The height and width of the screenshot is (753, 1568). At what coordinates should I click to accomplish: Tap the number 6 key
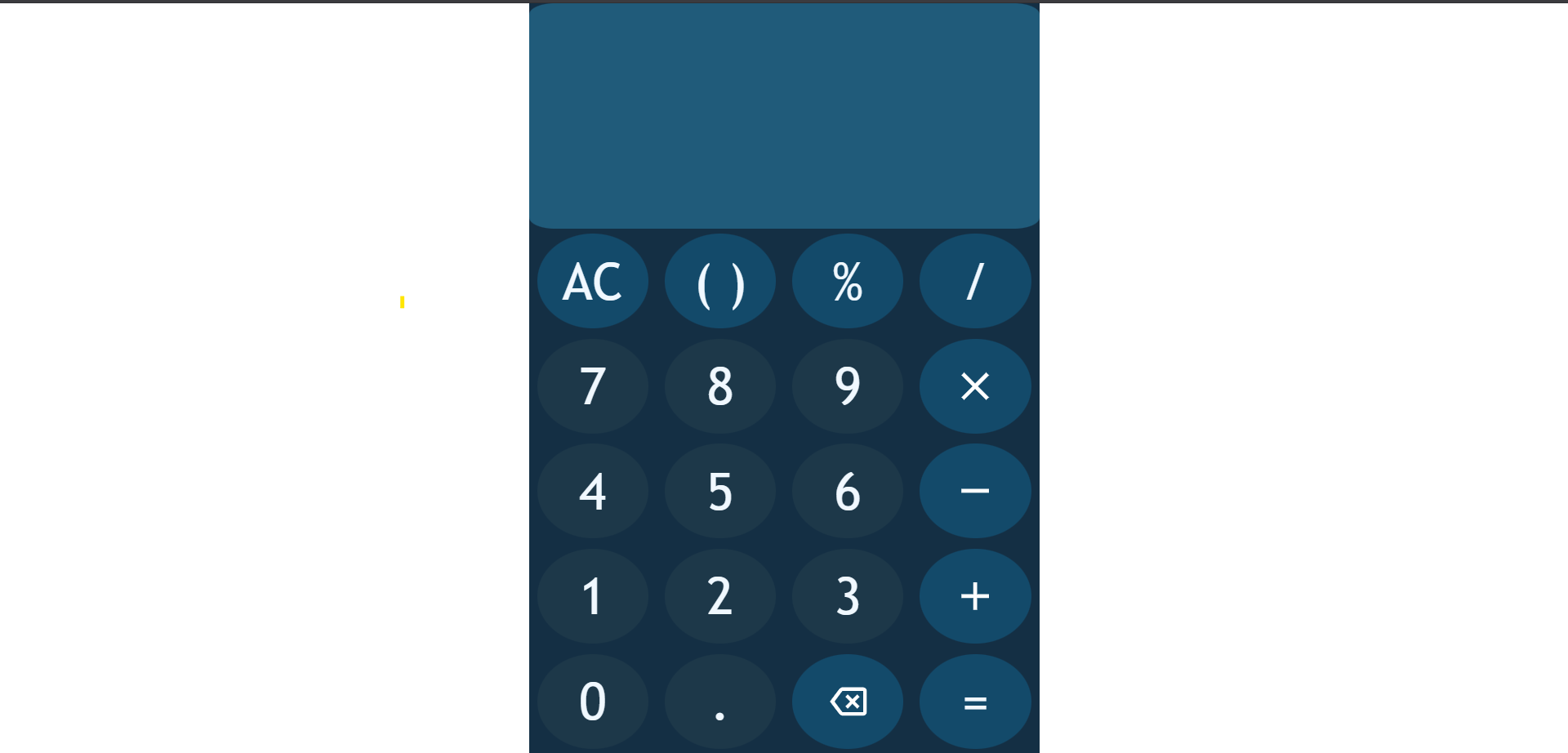coord(848,491)
